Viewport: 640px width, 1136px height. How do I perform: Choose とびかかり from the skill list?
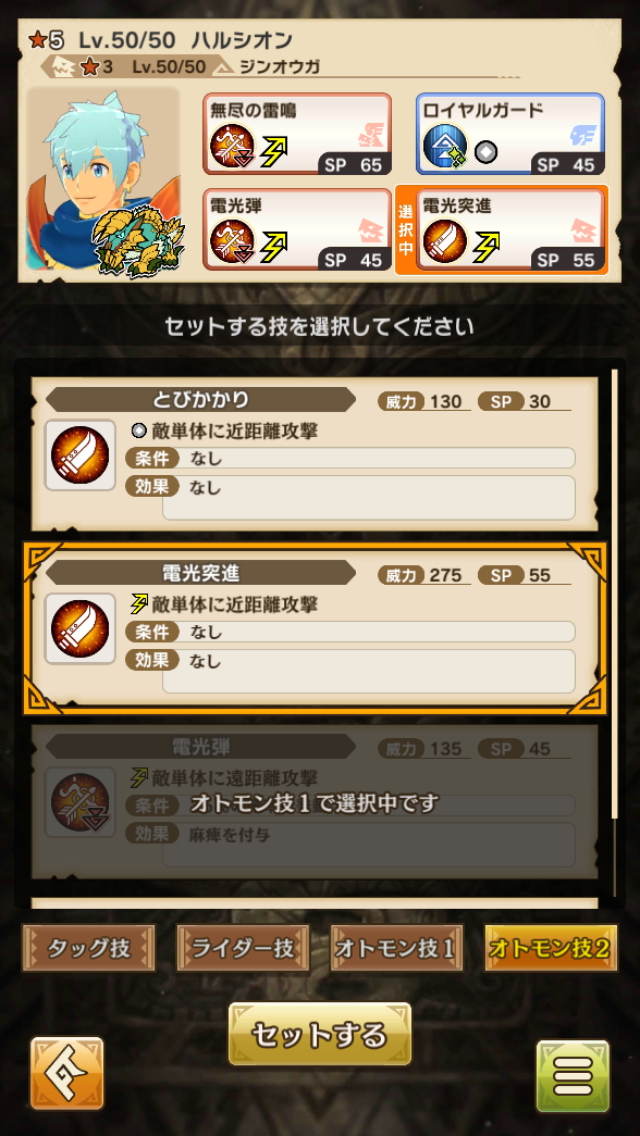click(x=314, y=456)
